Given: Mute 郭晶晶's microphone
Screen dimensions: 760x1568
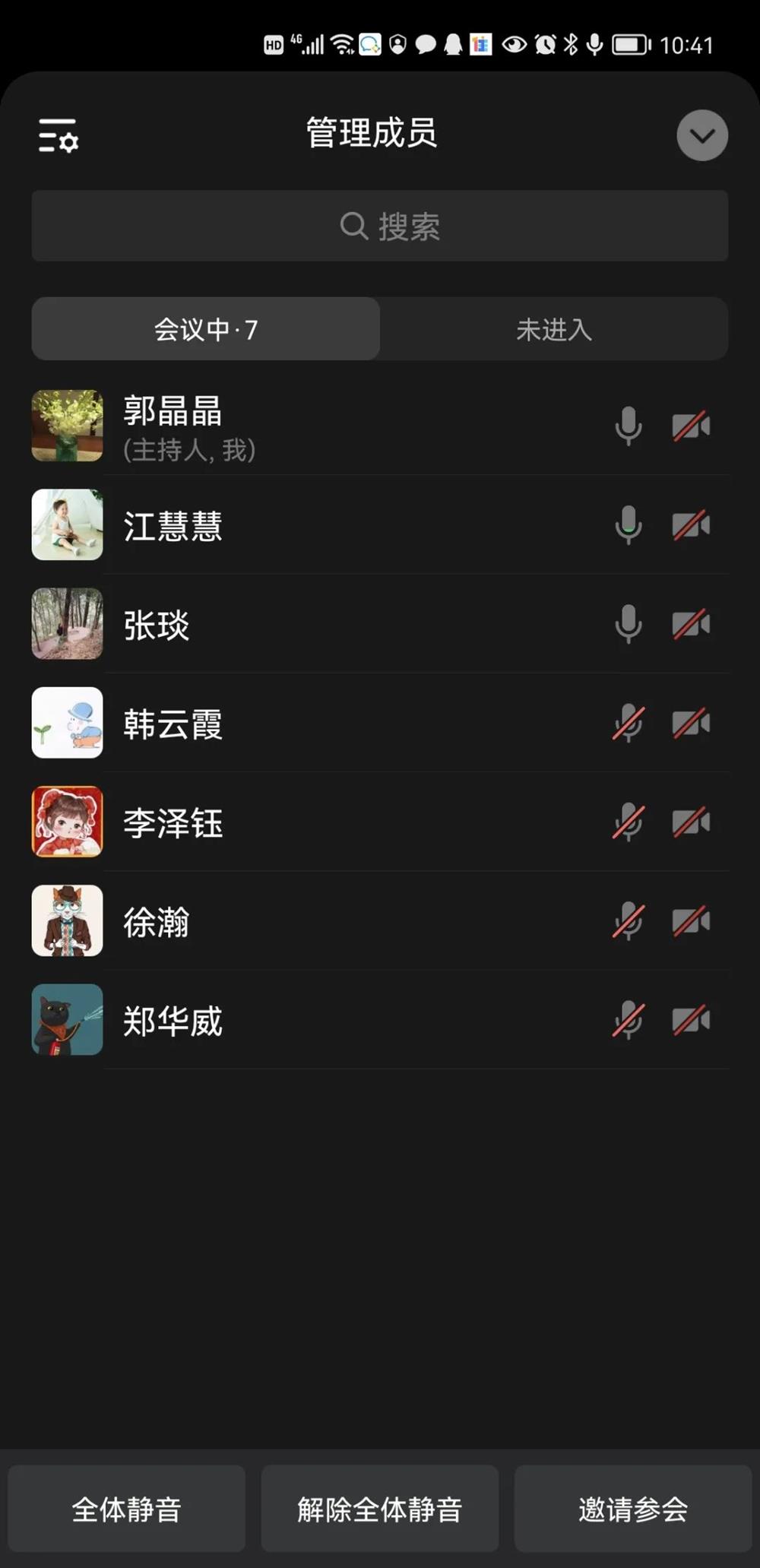Looking at the screenshot, I should pos(629,426).
